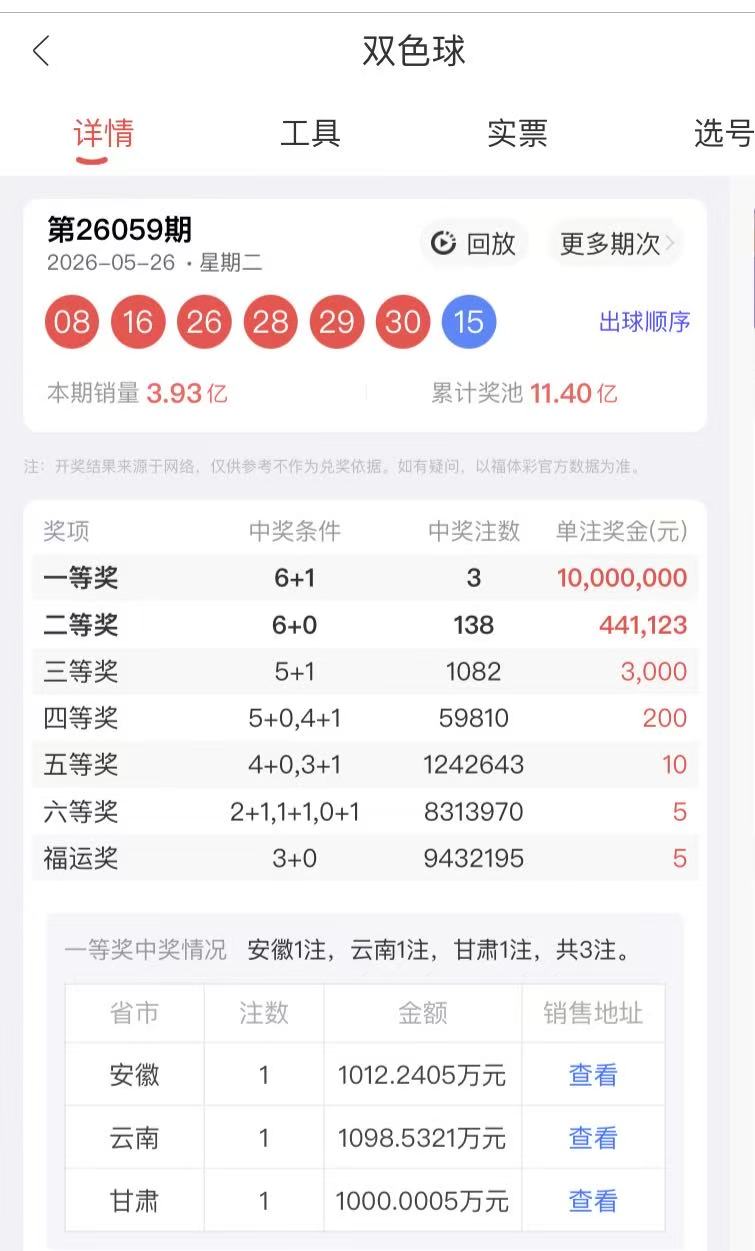Tap 查看 for the 安徽 sales address
The height and width of the screenshot is (1251, 755).
click(x=593, y=1075)
